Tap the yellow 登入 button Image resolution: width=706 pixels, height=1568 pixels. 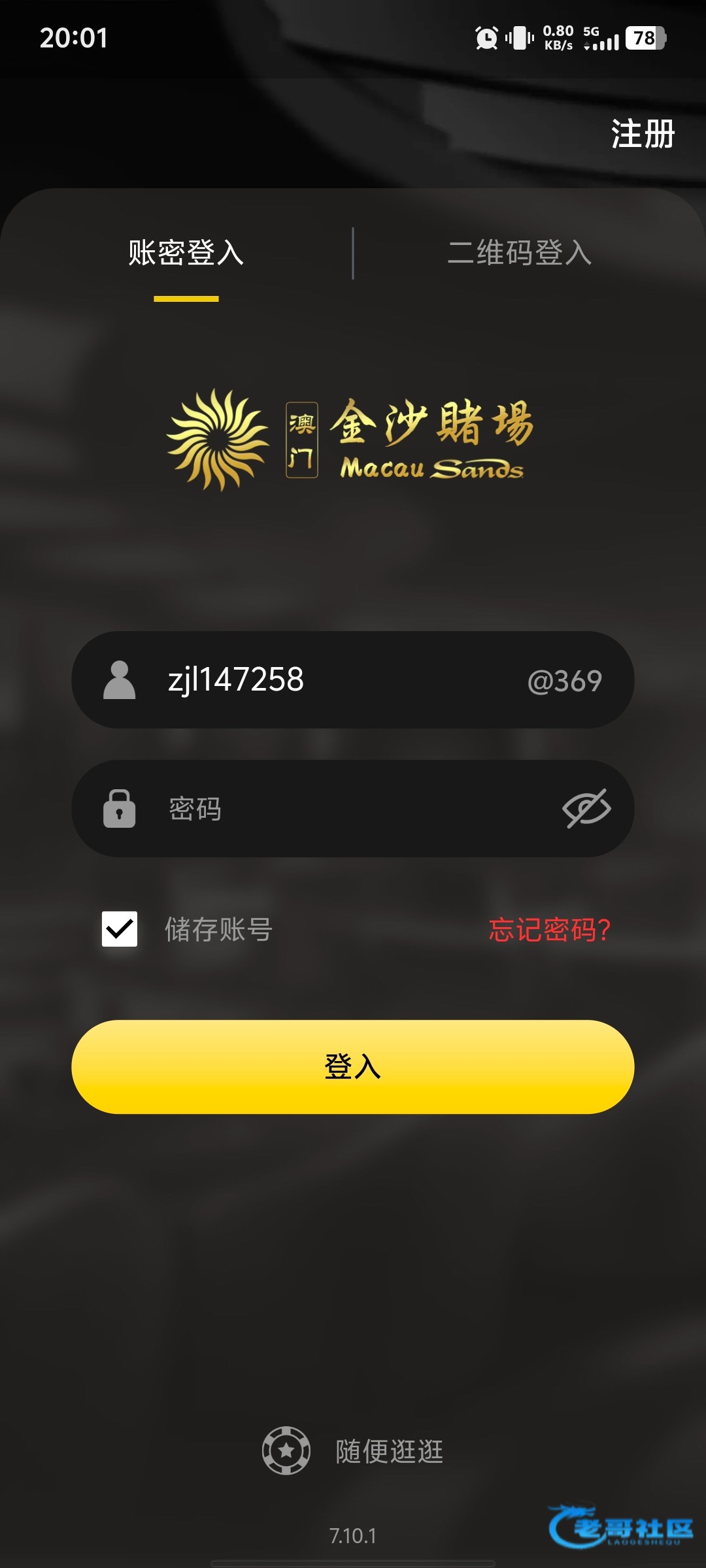tap(353, 1067)
